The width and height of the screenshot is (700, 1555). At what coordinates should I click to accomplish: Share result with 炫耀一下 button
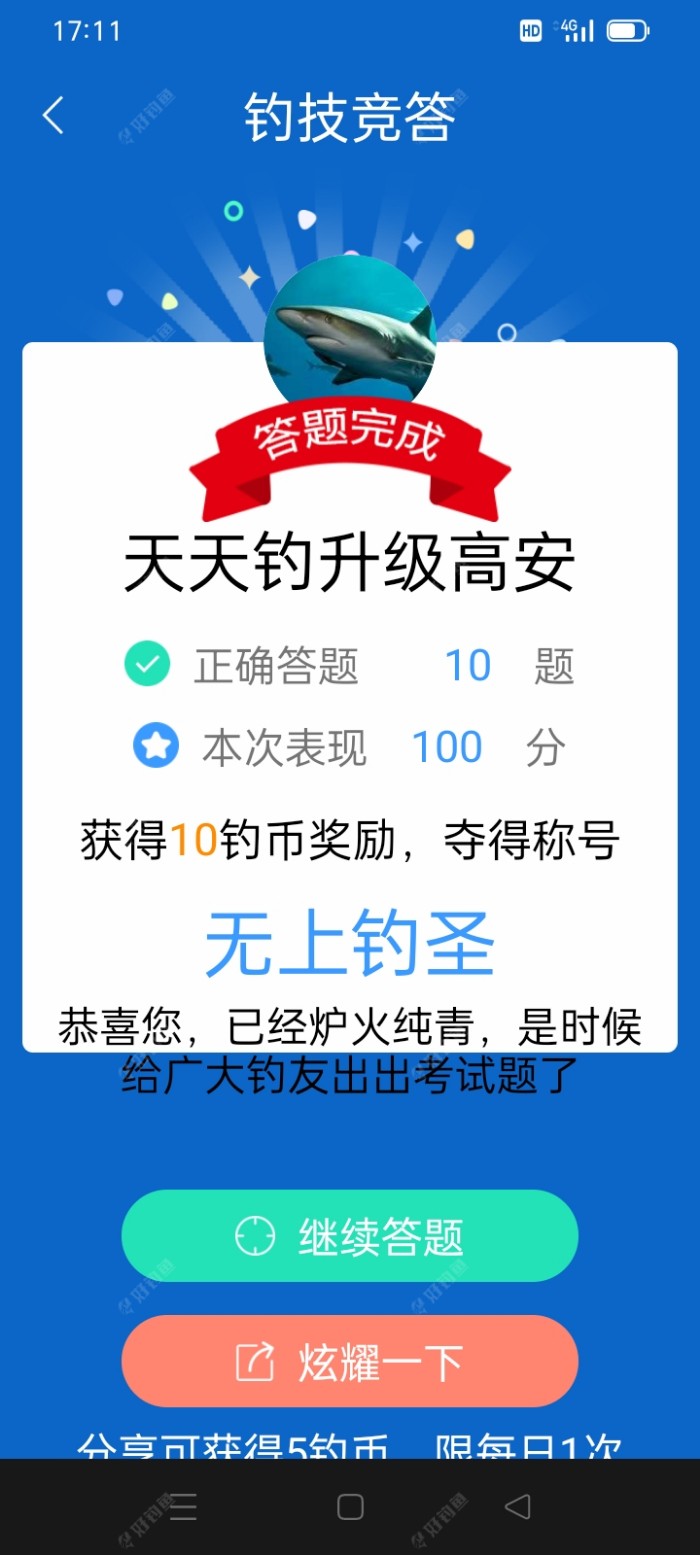350,1361
